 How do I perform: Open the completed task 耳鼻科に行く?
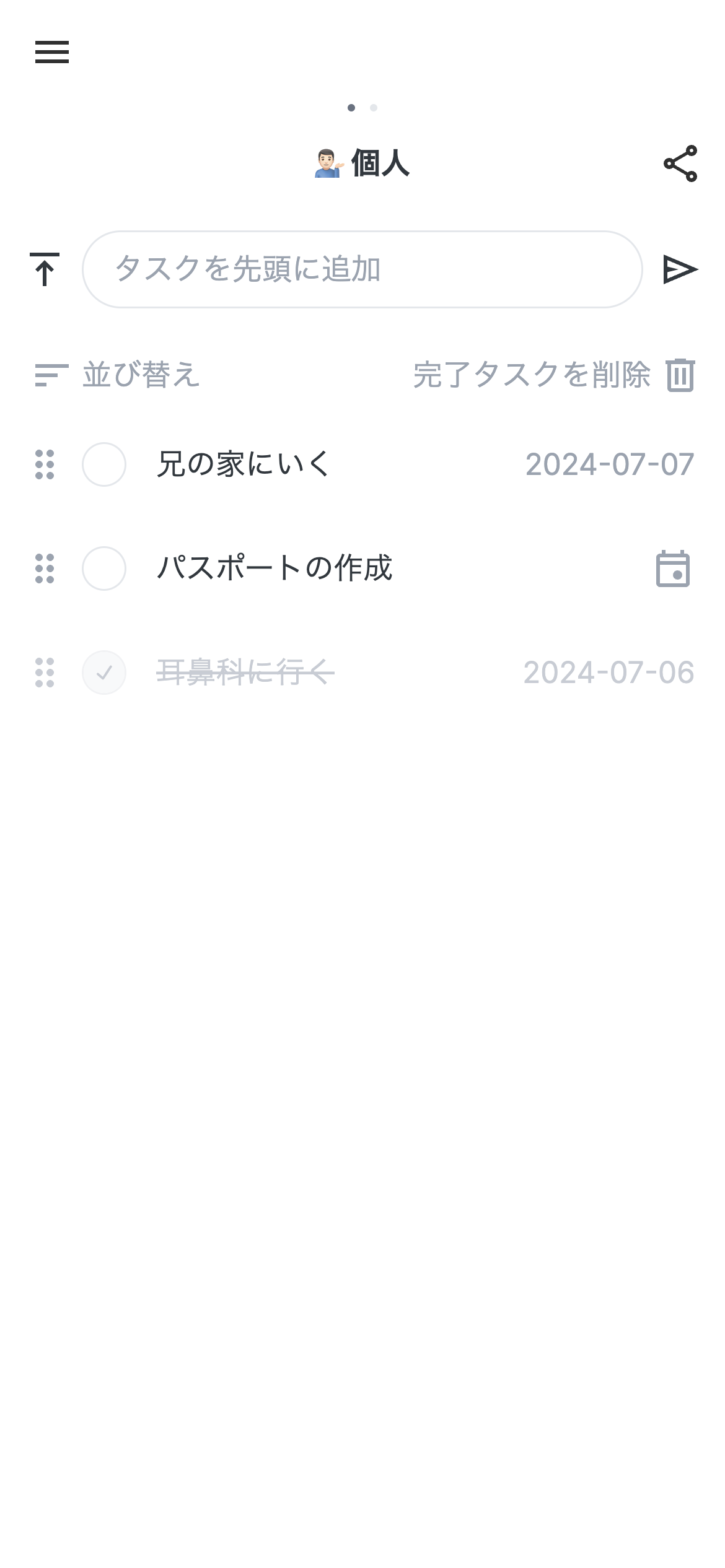pyautogui.click(x=245, y=673)
